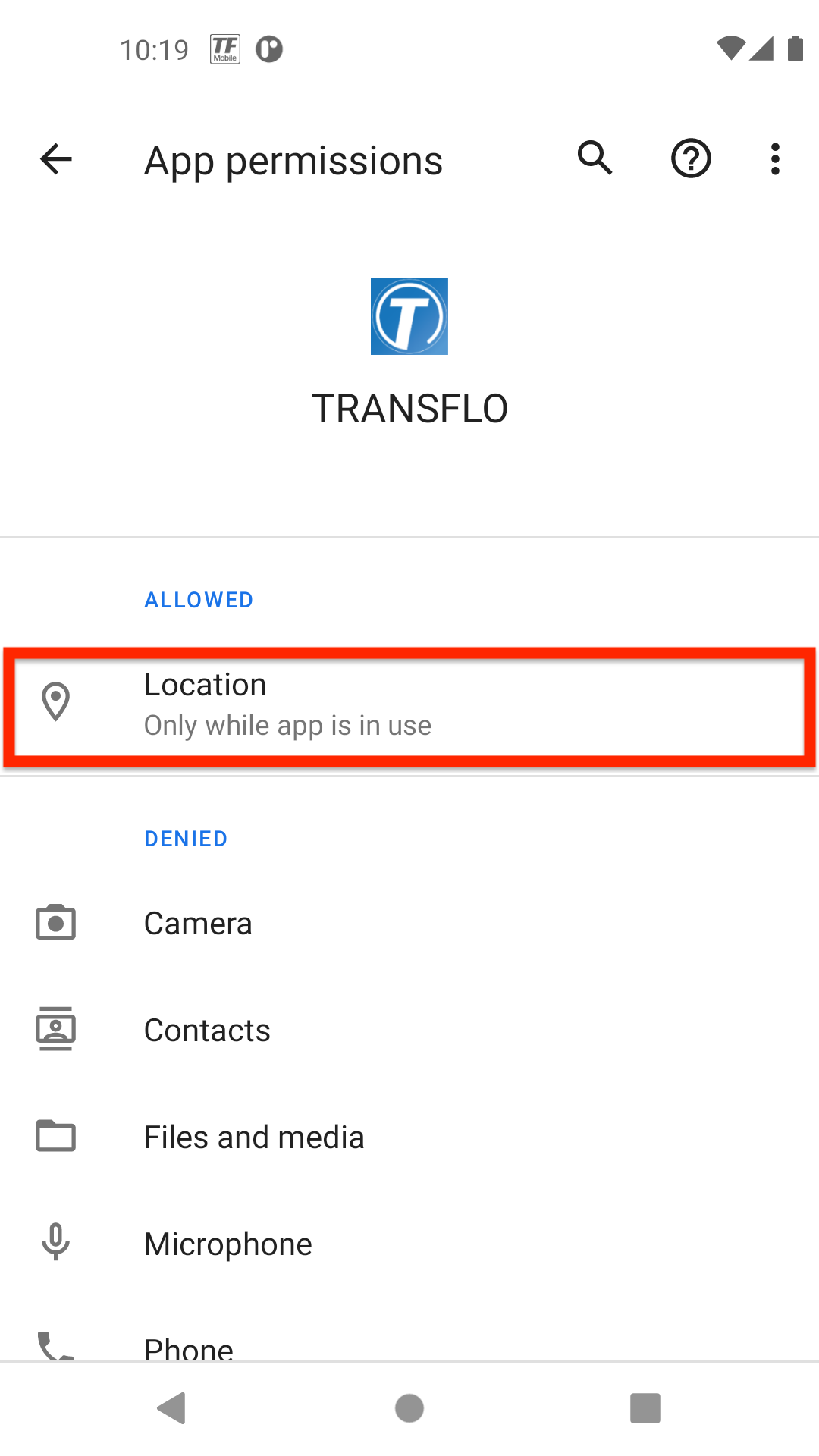819x1456 pixels.
Task: Tap the back arrow to exit
Action: tap(55, 159)
